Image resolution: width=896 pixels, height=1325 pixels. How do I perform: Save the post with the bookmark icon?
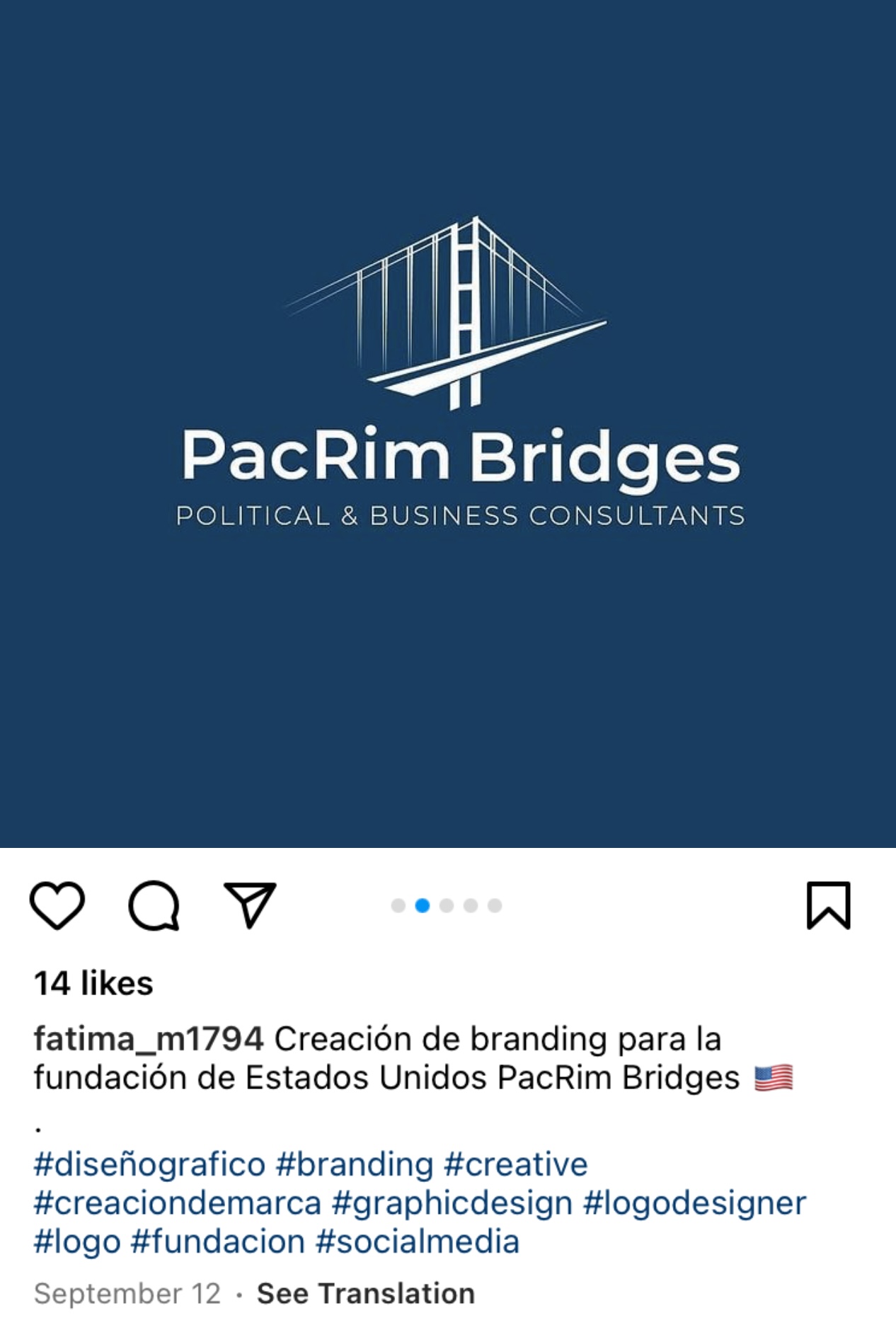(828, 905)
